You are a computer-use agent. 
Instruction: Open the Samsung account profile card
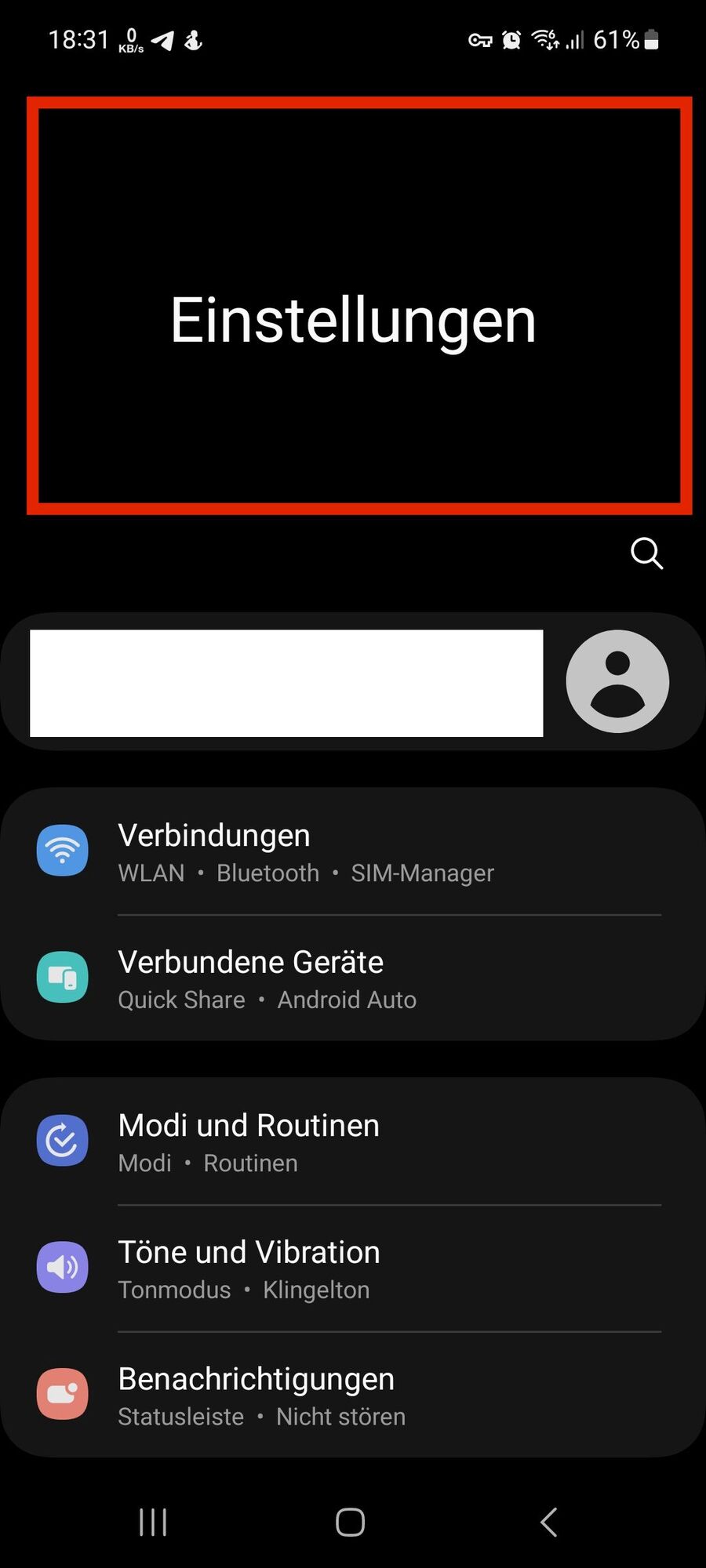click(353, 682)
